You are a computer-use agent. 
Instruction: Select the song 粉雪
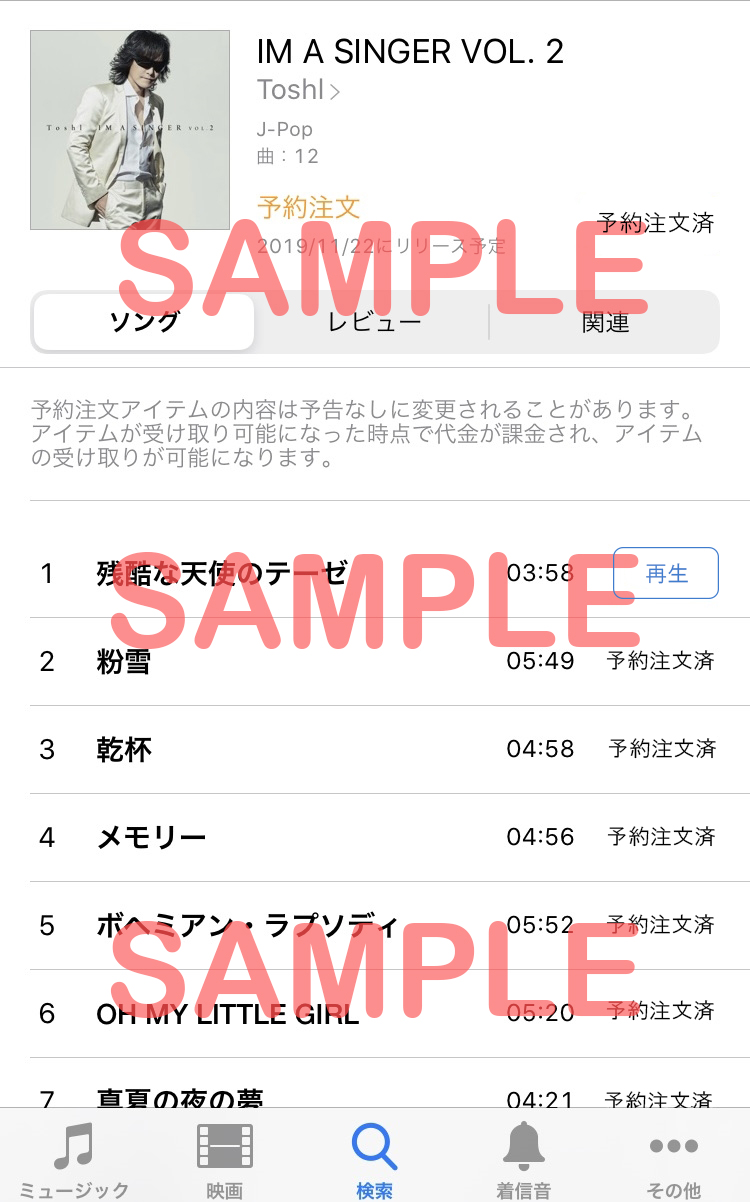coord(124,661)
